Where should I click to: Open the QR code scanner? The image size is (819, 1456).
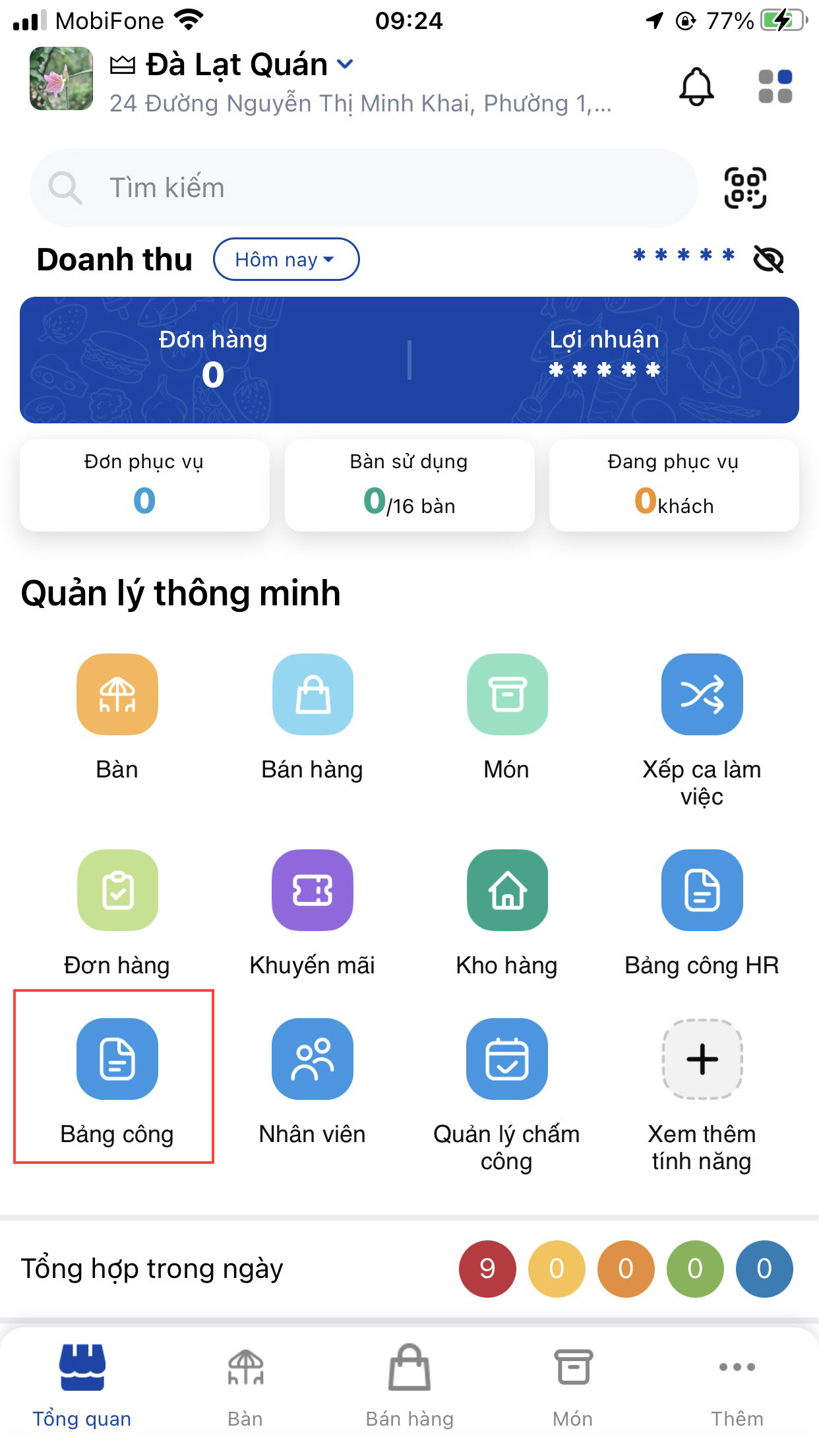[745, 188]
